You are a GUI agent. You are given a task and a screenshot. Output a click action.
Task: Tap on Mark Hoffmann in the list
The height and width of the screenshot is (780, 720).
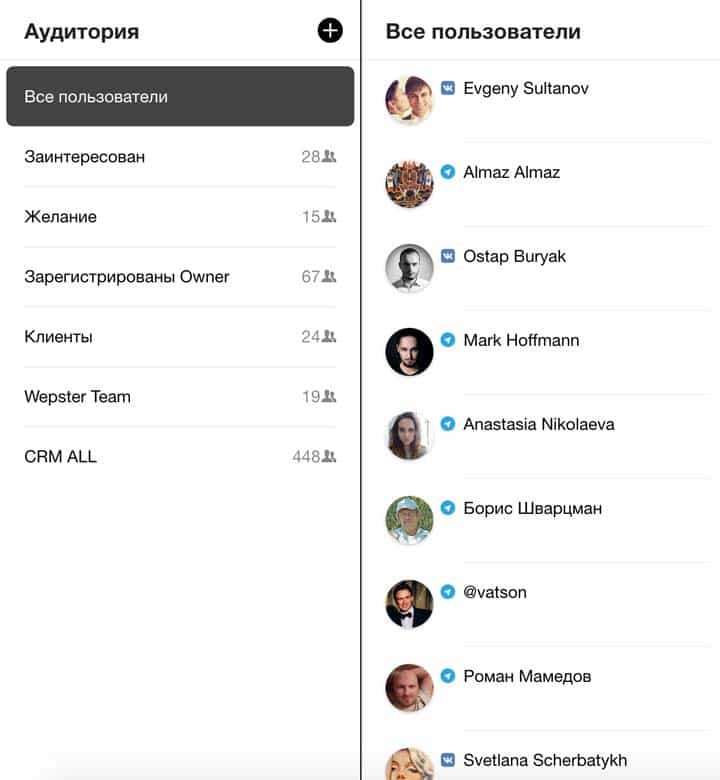[x=520, y=341]
